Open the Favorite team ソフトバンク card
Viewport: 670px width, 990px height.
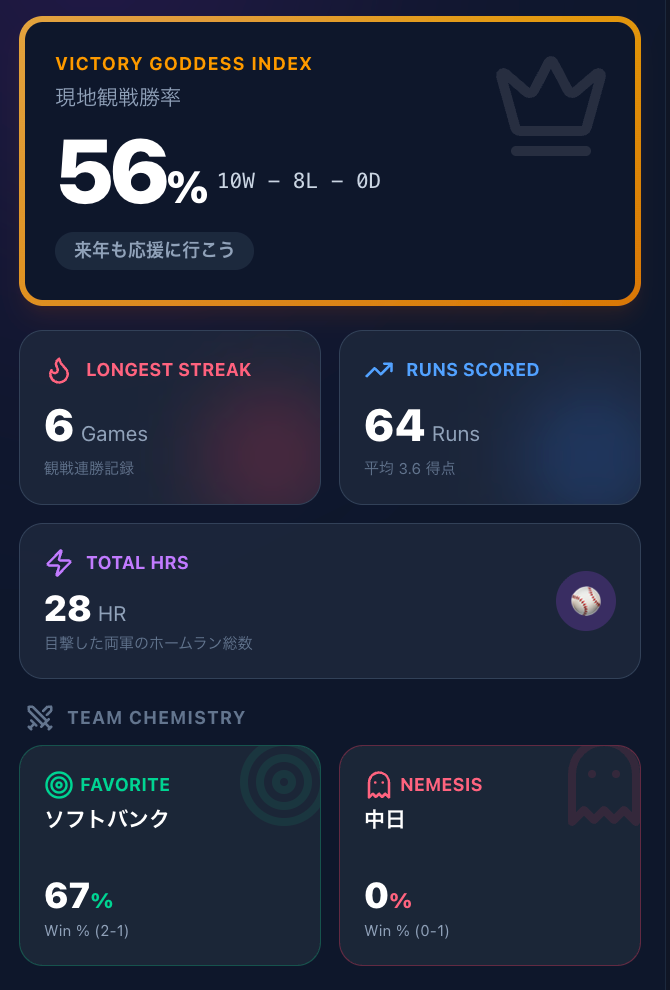(170, 855)
